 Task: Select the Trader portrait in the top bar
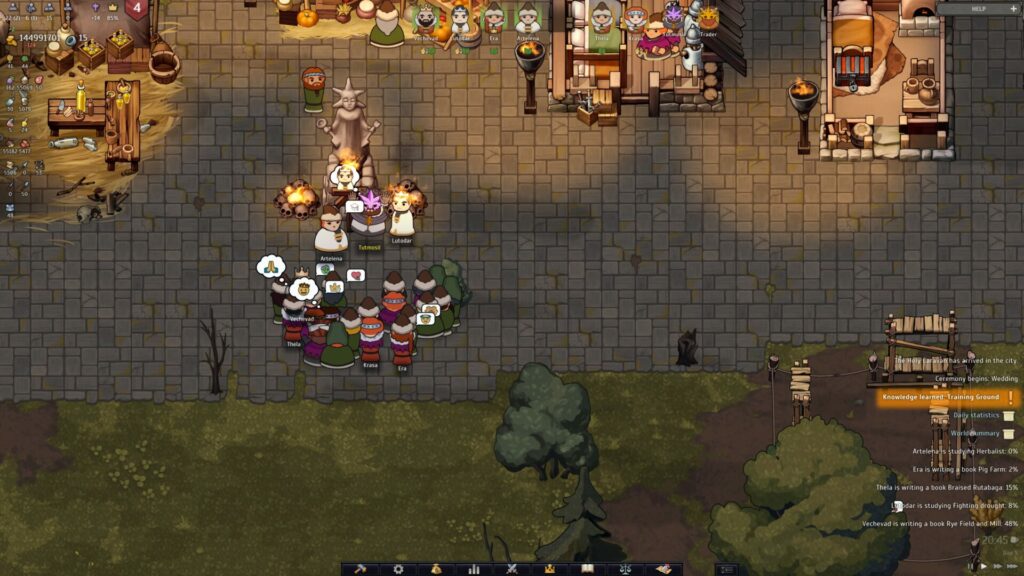708,18
